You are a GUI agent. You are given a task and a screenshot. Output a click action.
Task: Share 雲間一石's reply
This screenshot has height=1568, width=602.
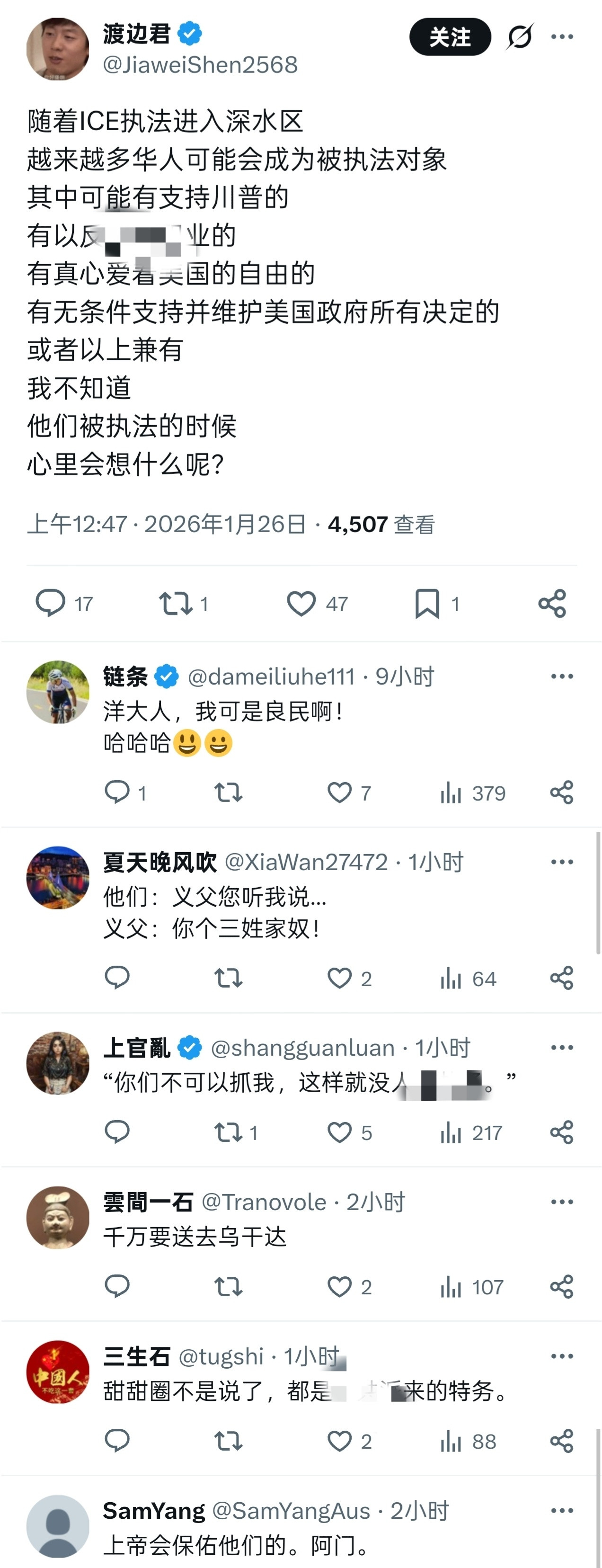pyautogui.click(x=561, y=1287)
